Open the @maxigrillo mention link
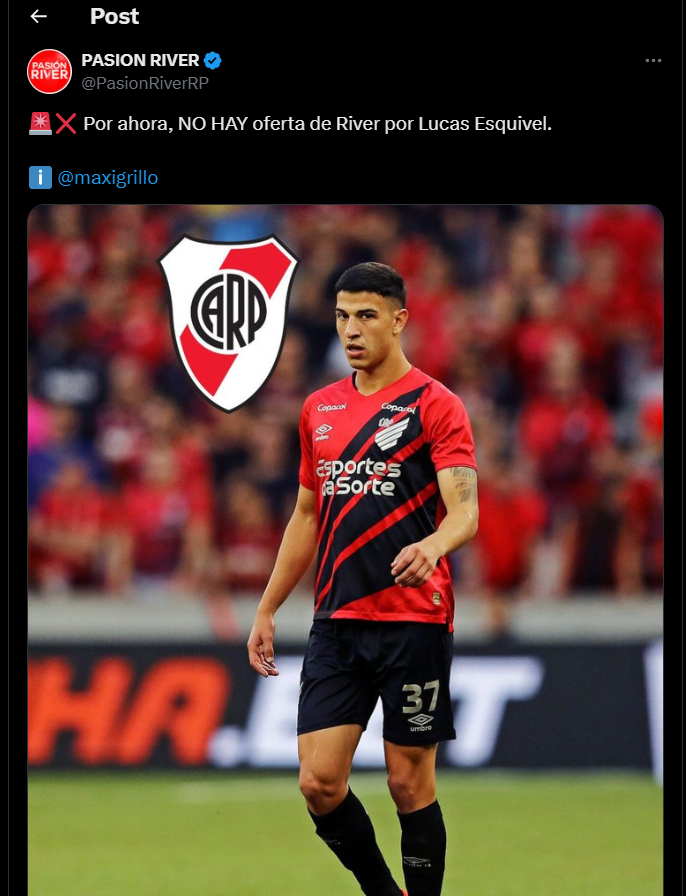 click(x=108, y=178)
